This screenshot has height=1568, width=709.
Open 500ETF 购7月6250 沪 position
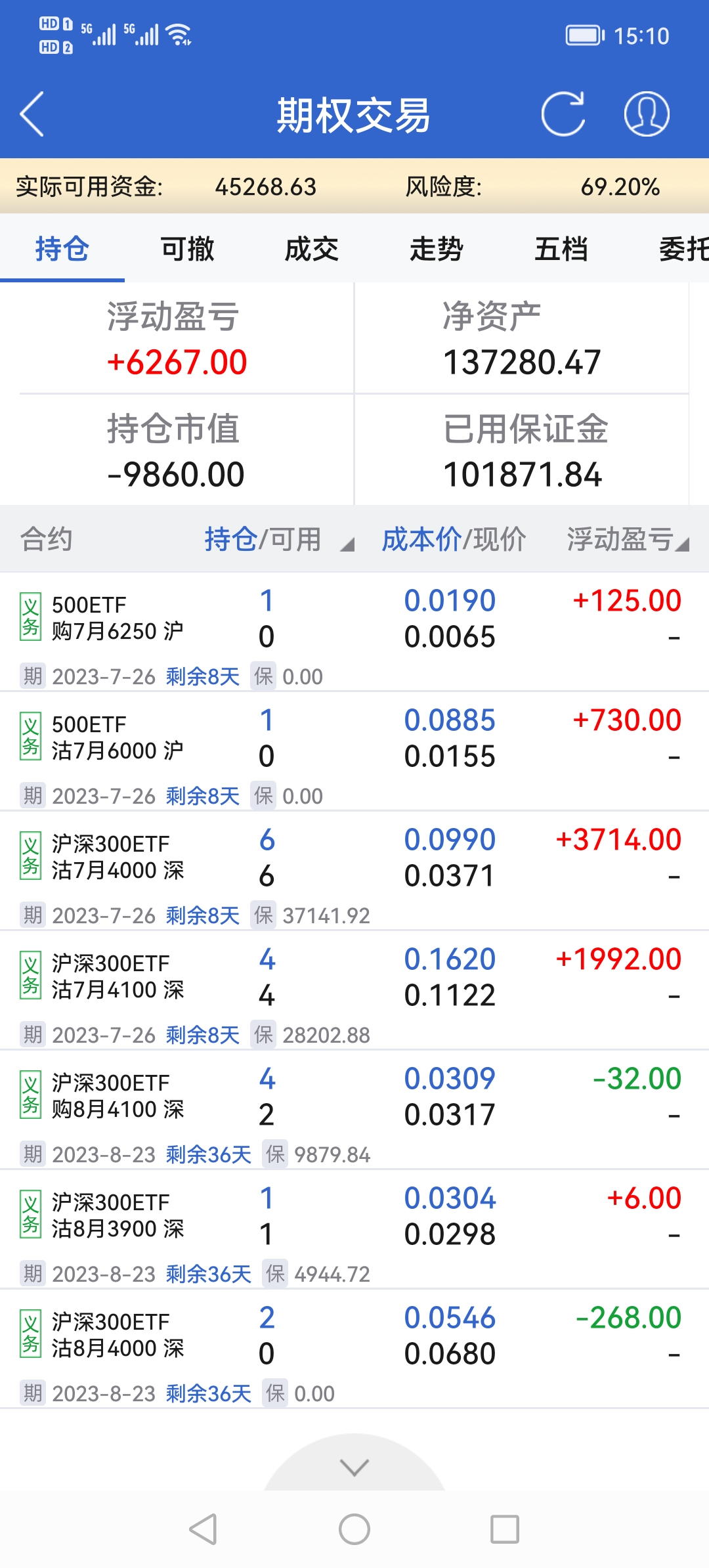pos(118,619)
